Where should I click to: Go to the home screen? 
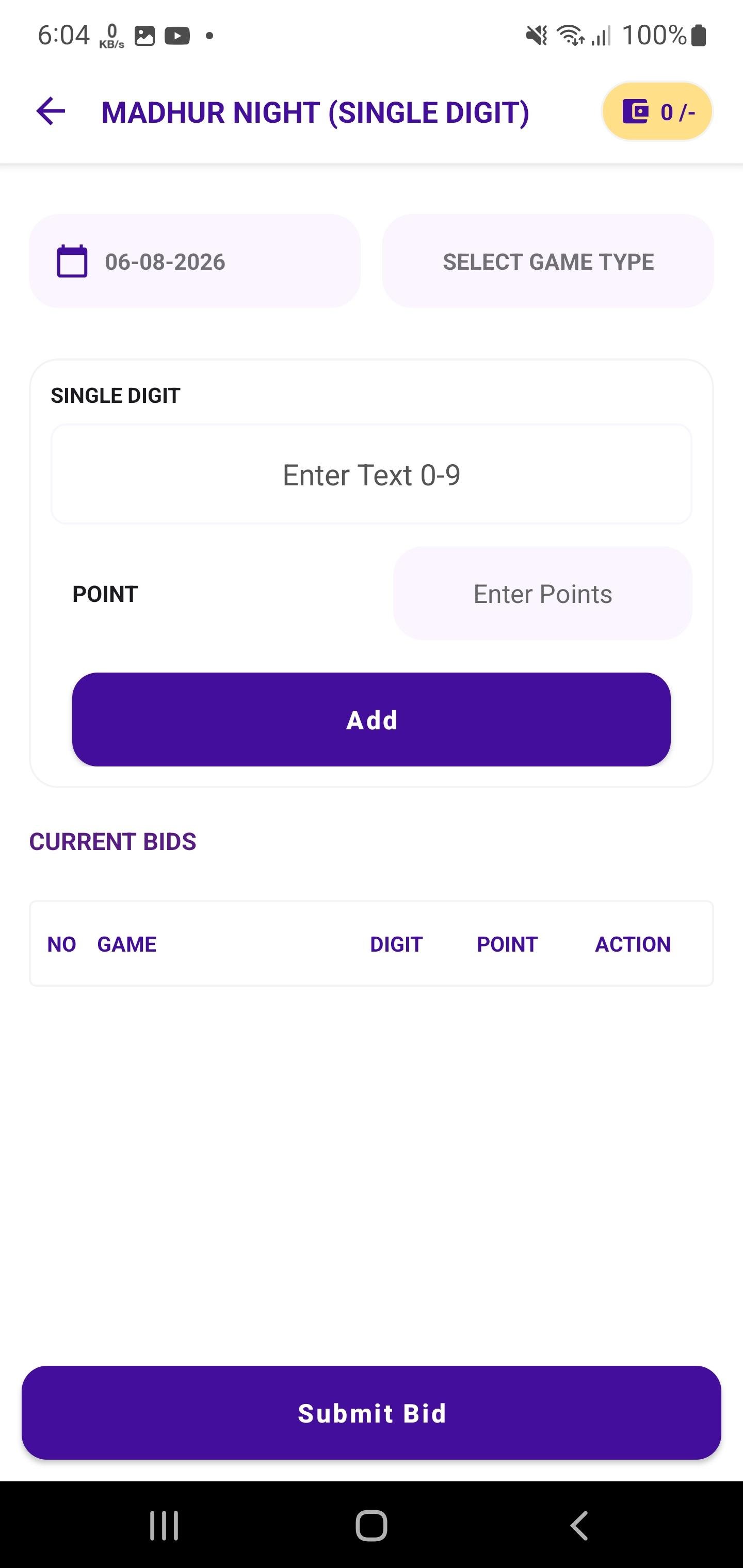point(372,1525)
